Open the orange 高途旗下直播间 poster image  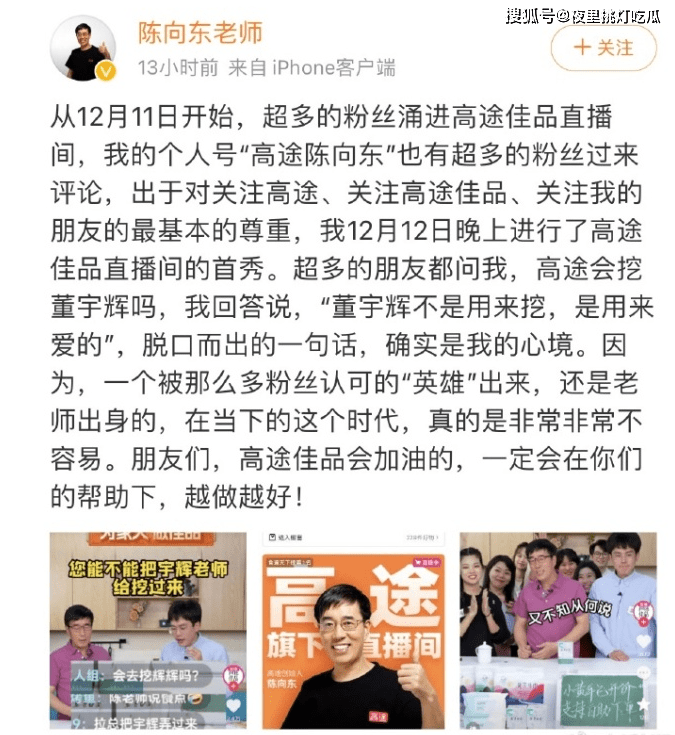[x=353, y=630]
